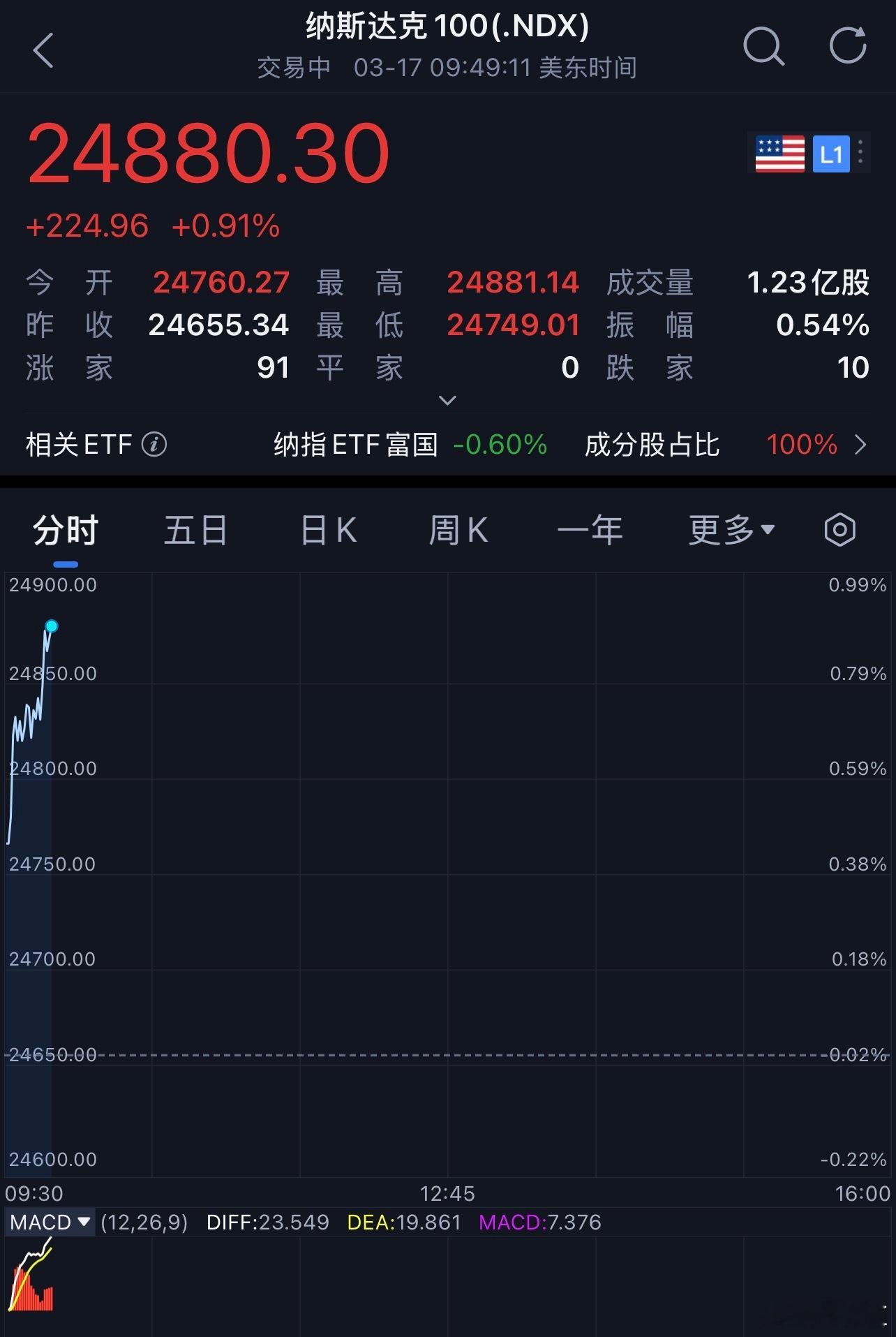Click the L1 quote level badge
Image resolution: width=896 pixels, height=1337 pixels.
830,154
